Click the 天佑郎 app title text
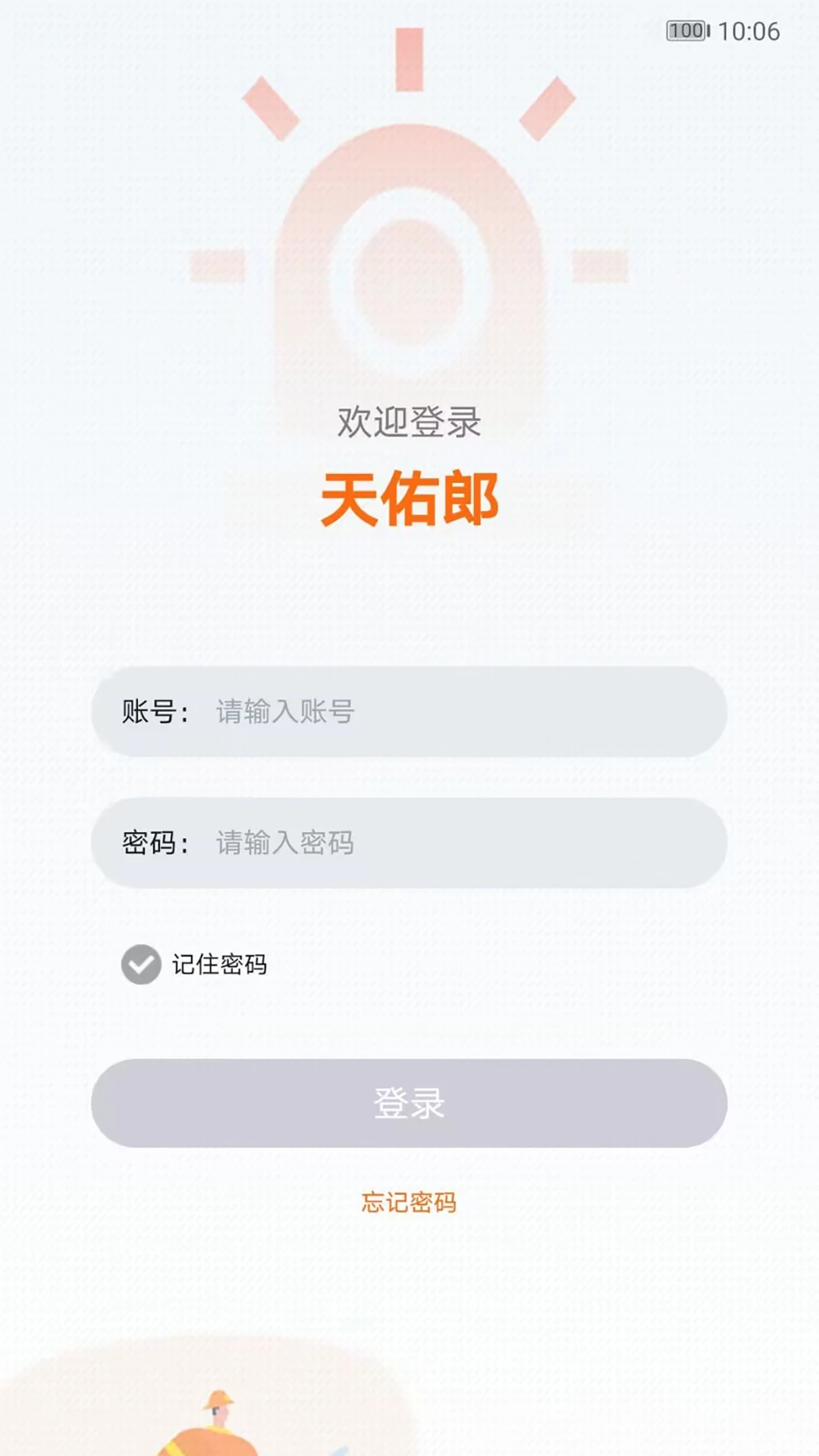 (409, 498)
